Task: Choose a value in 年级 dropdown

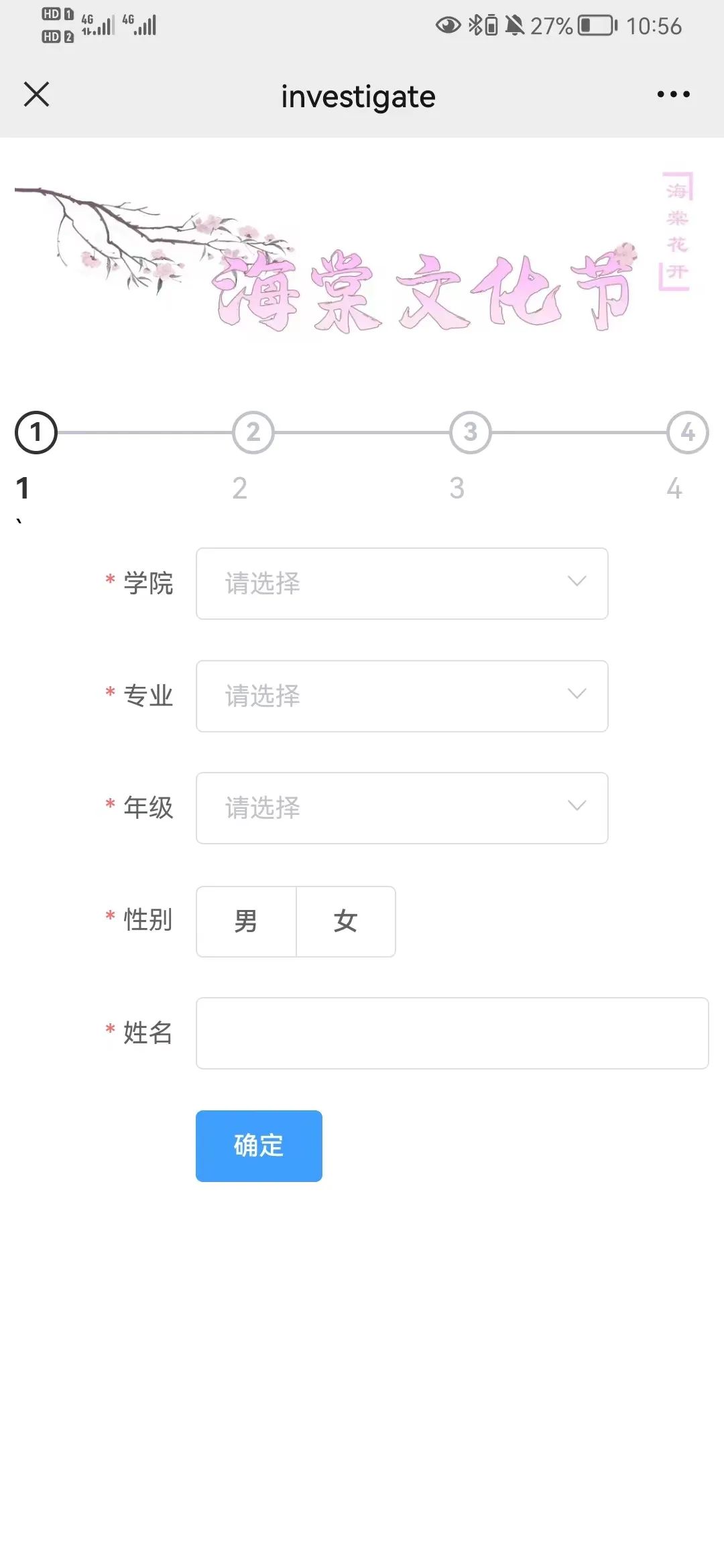Action: [402, 807]
